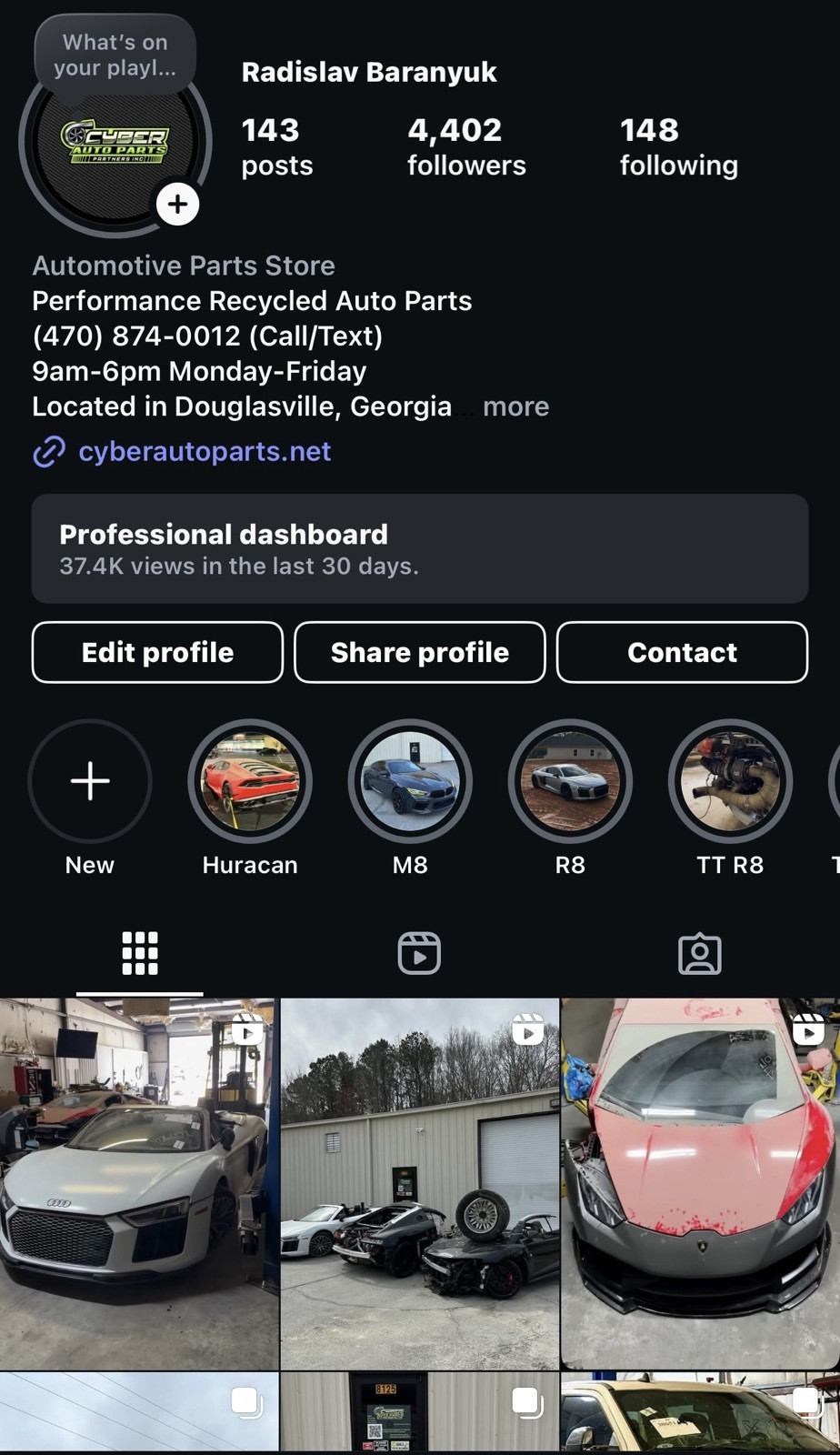Screen dimensions: 840x1455
Task: Open the "What's on your playlist" note
Action: [115, 55]
